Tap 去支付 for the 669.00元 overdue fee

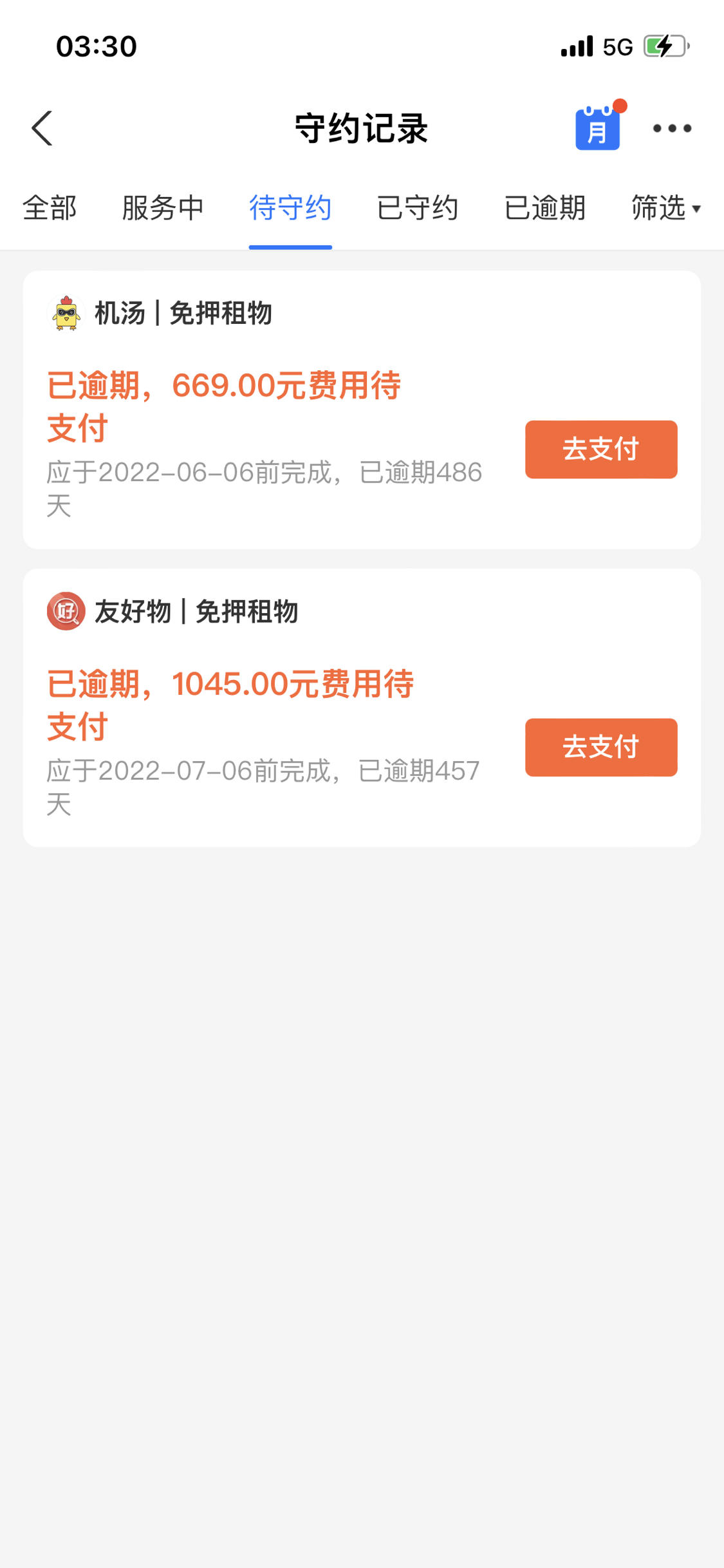pyautogui.click(x=601, y=449)
